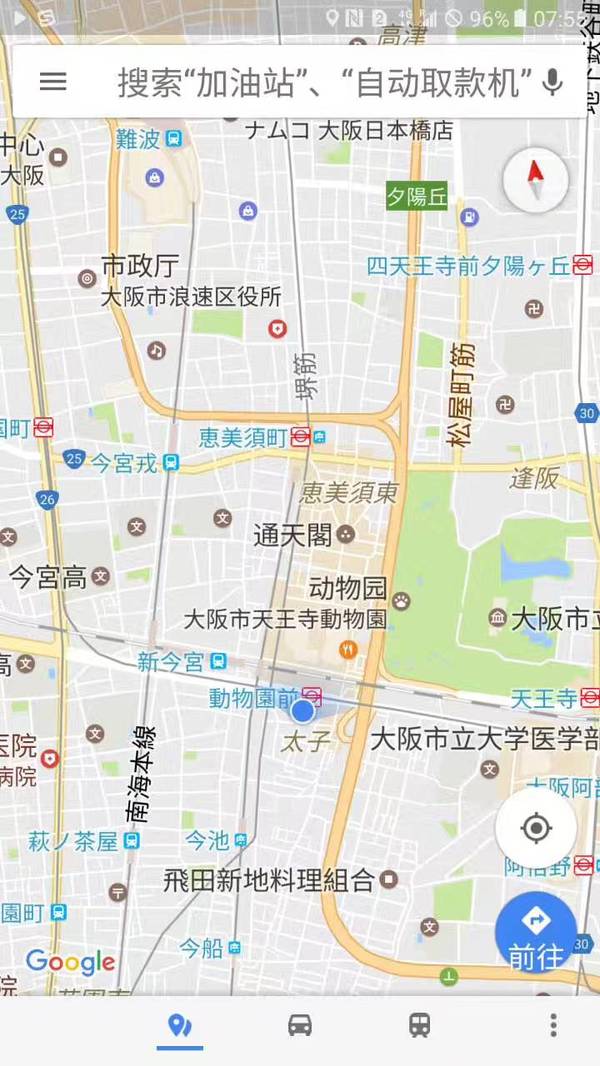Viewport: 600px width, 1066px height.
Task: Open the bottom bar overflow menu
Action: 553,1025
